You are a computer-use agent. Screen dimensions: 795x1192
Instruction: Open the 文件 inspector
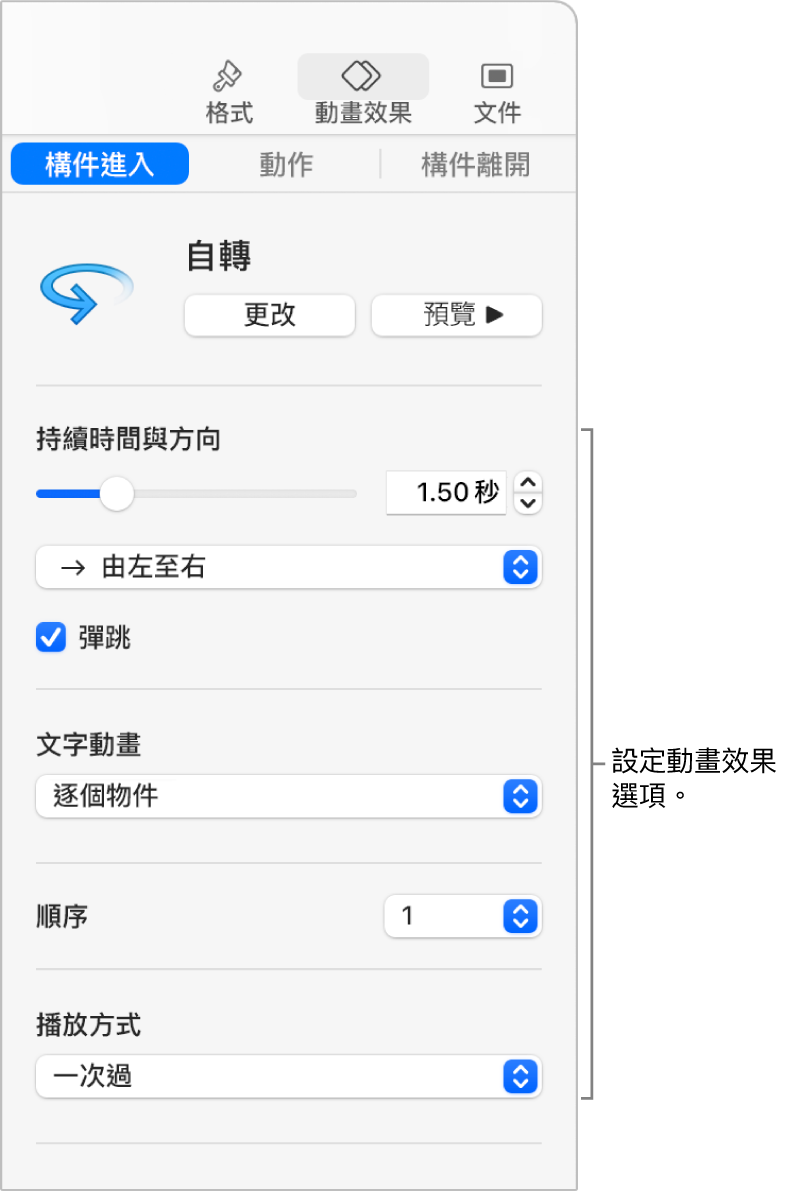(x=497, y=91)
